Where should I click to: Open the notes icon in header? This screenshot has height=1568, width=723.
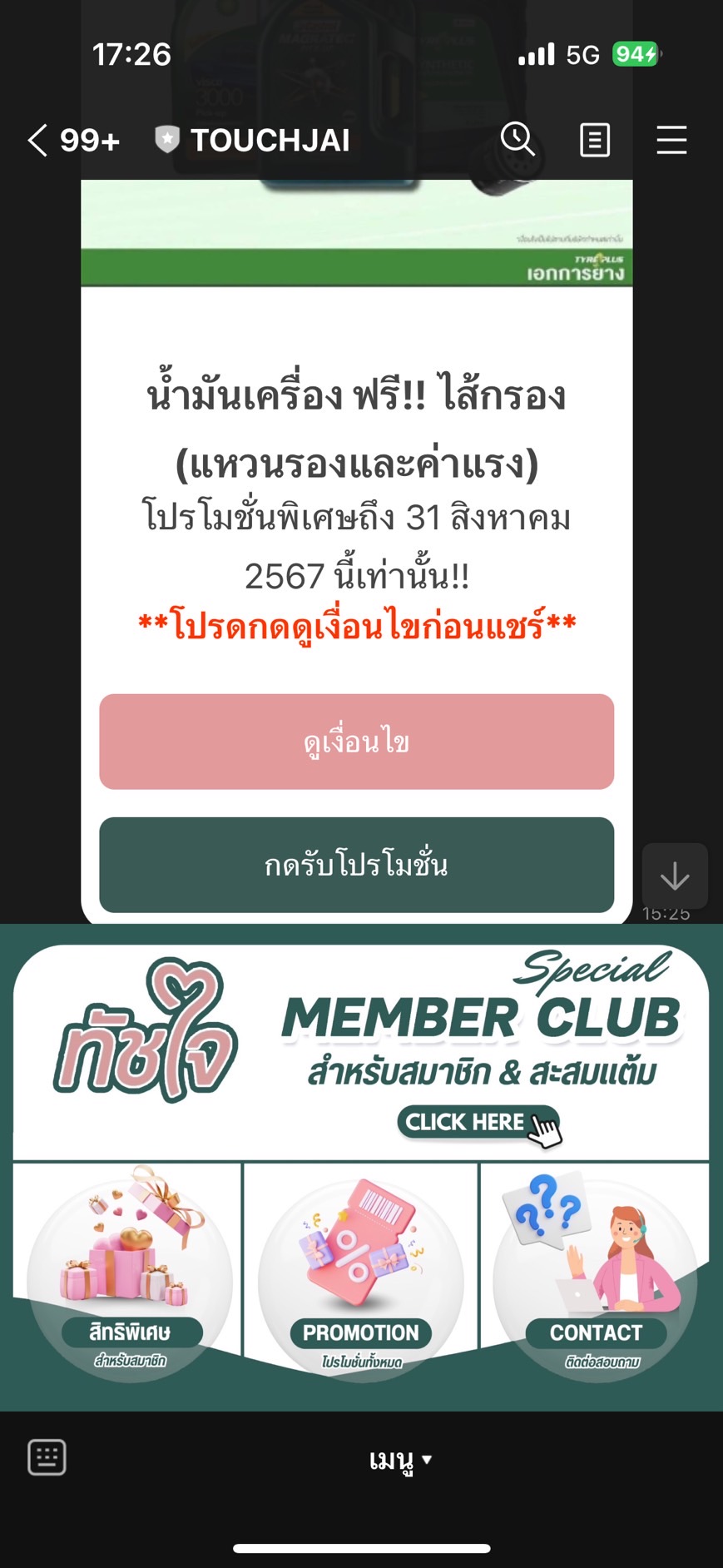click(x=594, y=140)
